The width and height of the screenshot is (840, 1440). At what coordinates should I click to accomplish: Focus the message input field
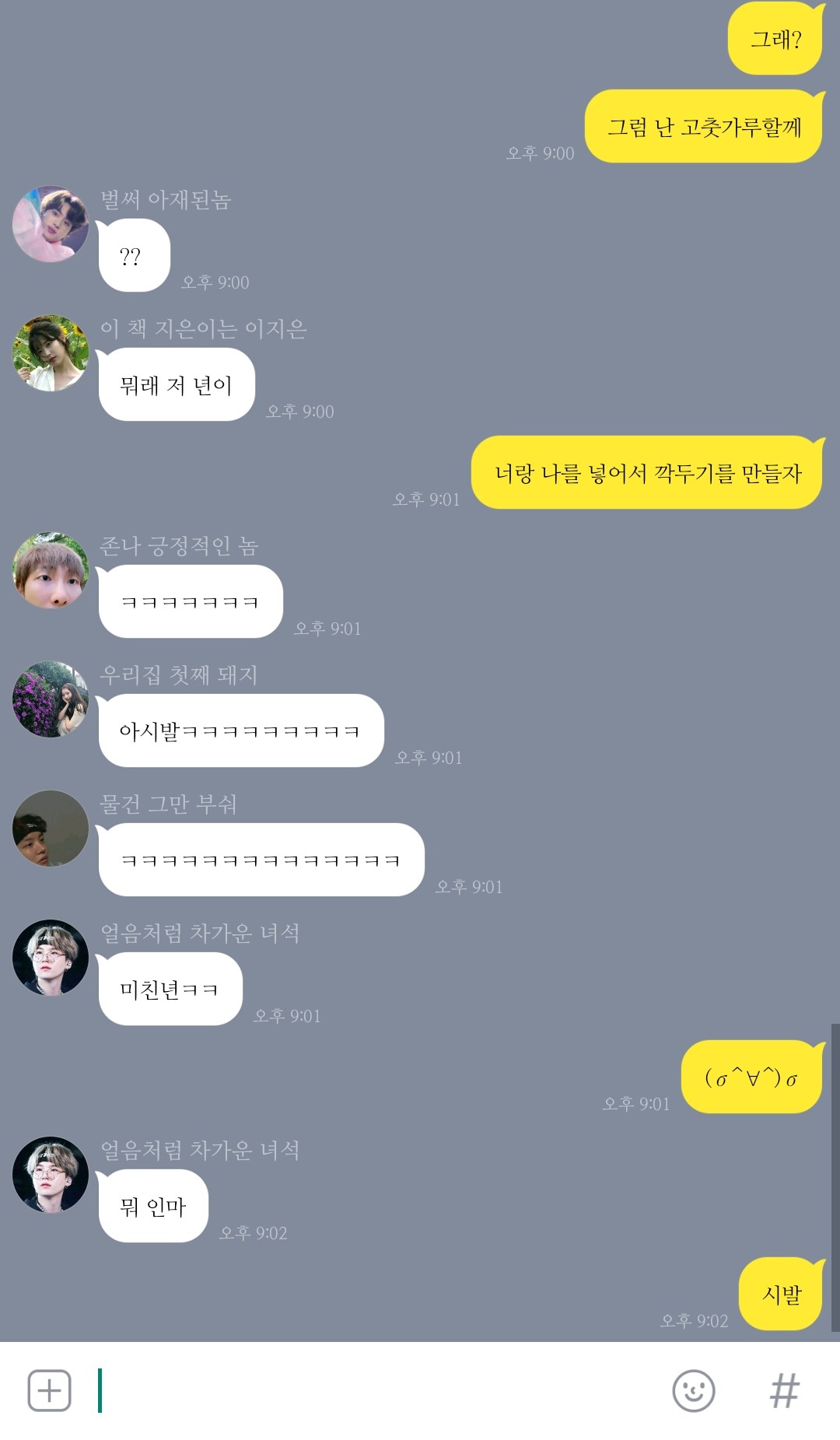click(x=373, y=1390)
